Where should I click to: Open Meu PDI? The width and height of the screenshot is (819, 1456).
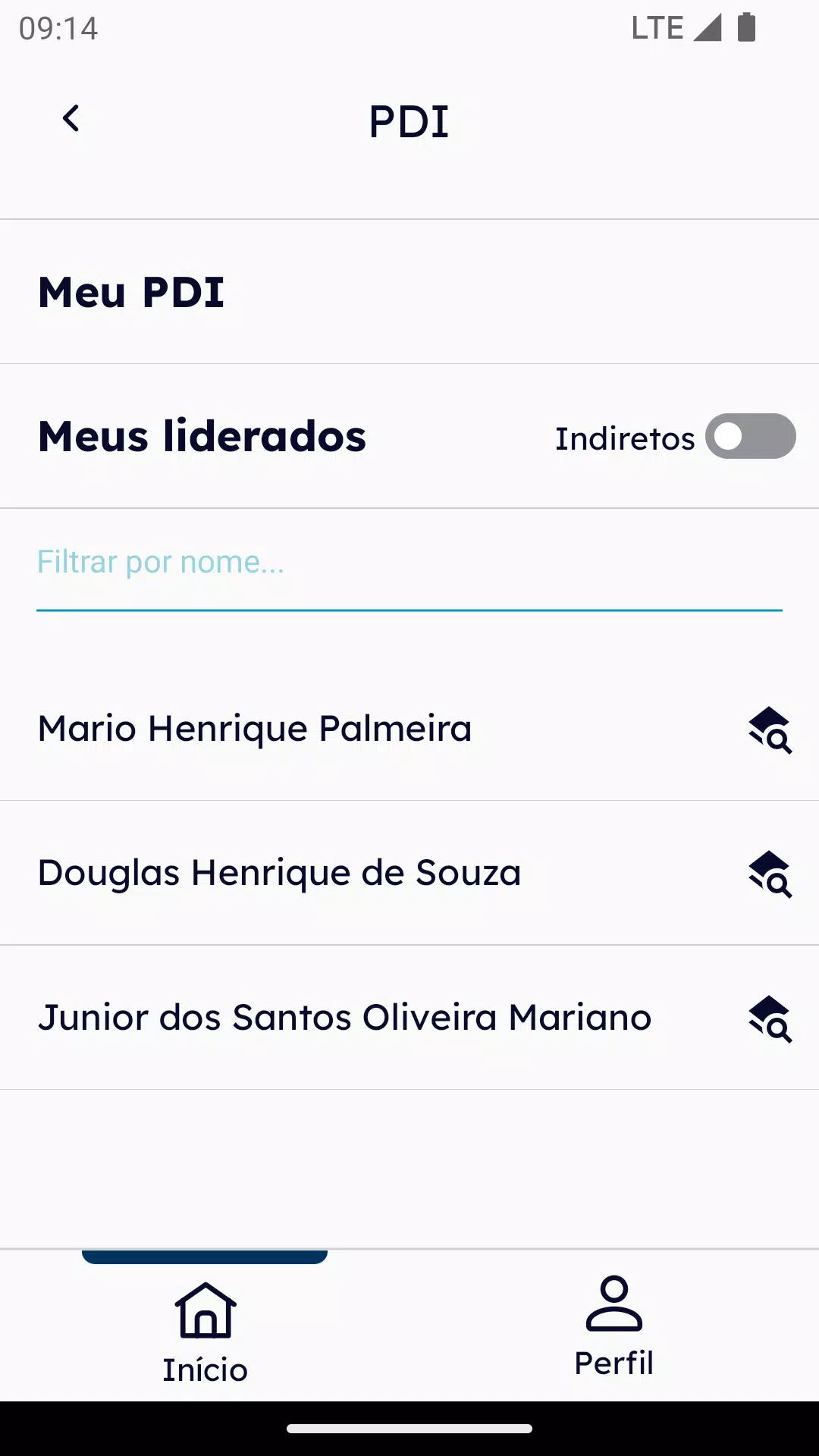pos(409,292)
